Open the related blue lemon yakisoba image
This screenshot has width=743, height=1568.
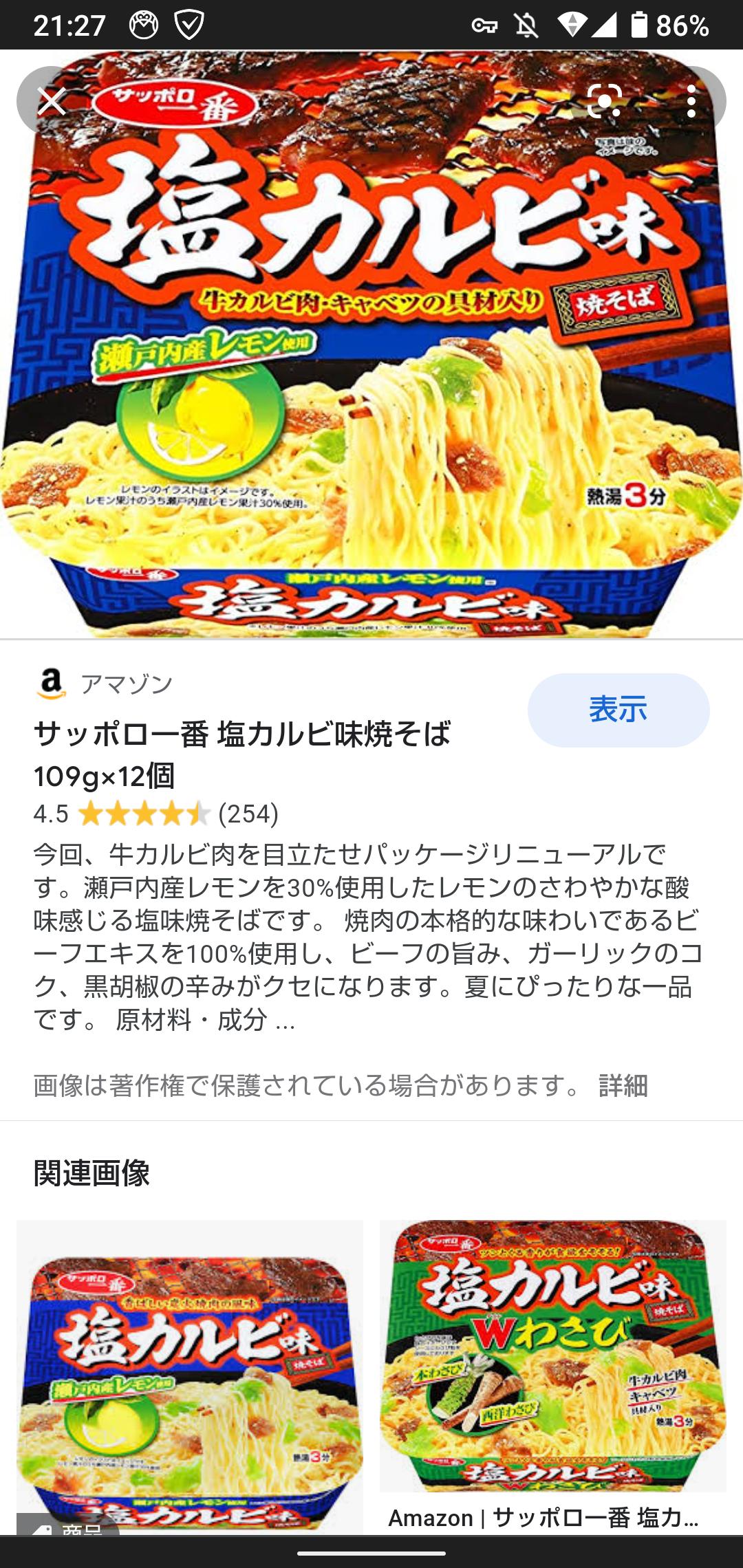(190, 1375)
